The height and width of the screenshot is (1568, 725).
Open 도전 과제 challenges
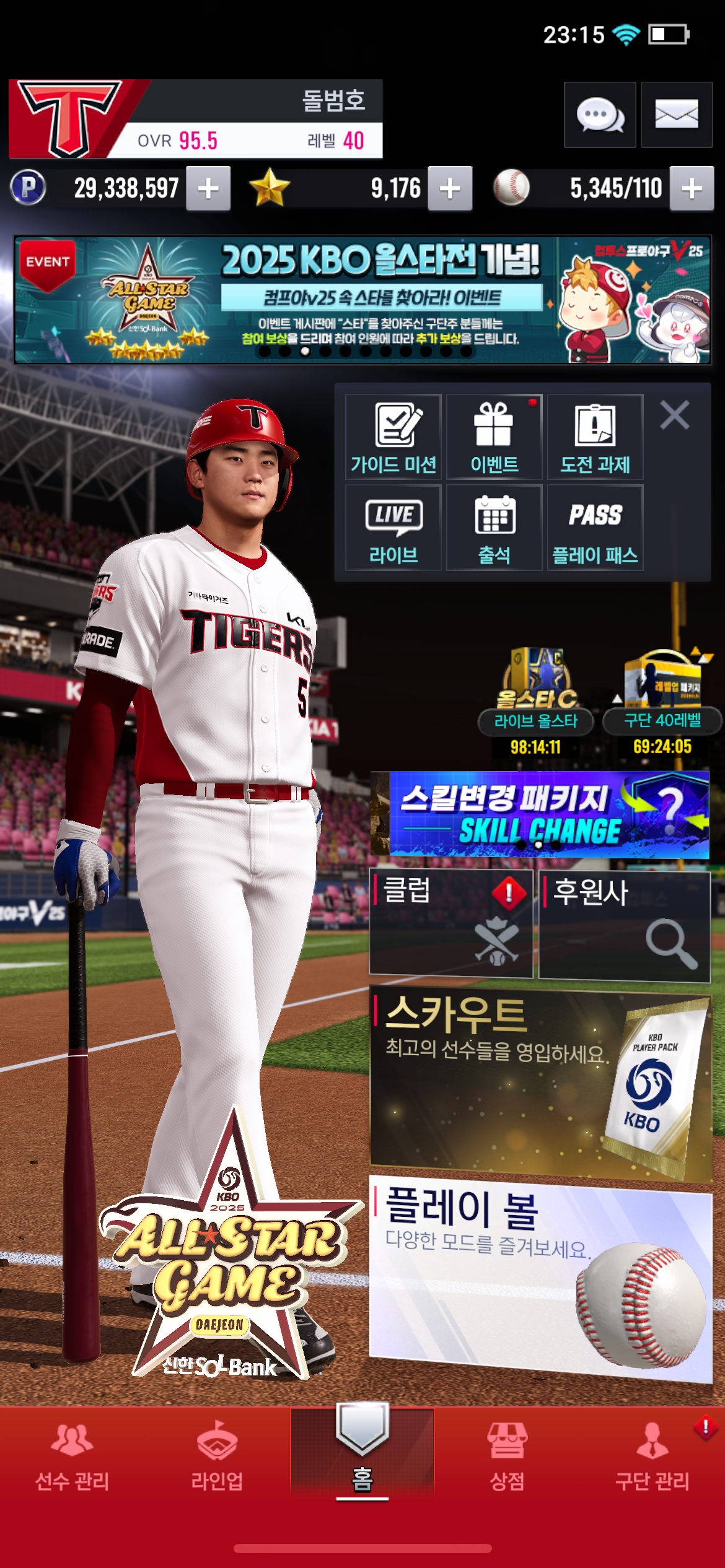pyautogui.click(x=595, y=437)
